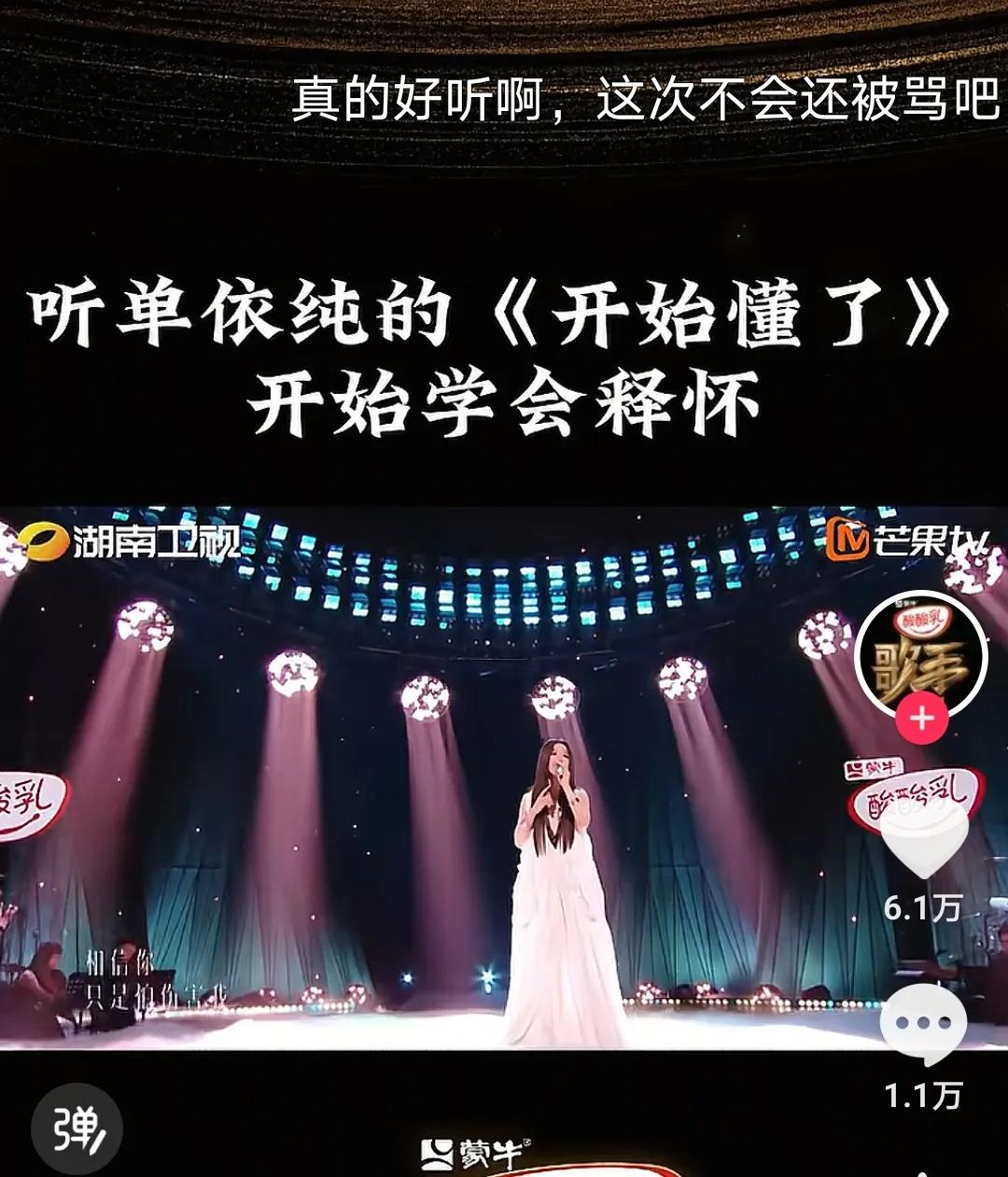Like this video with the heart icon
This screenshot has height=1177, width=1008.
(923, 840)
